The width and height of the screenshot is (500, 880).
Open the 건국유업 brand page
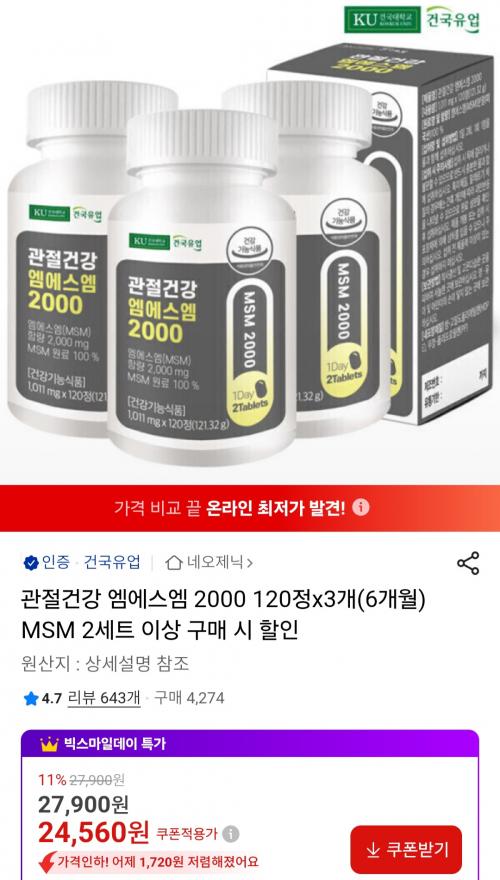click(x=112, y=562)
